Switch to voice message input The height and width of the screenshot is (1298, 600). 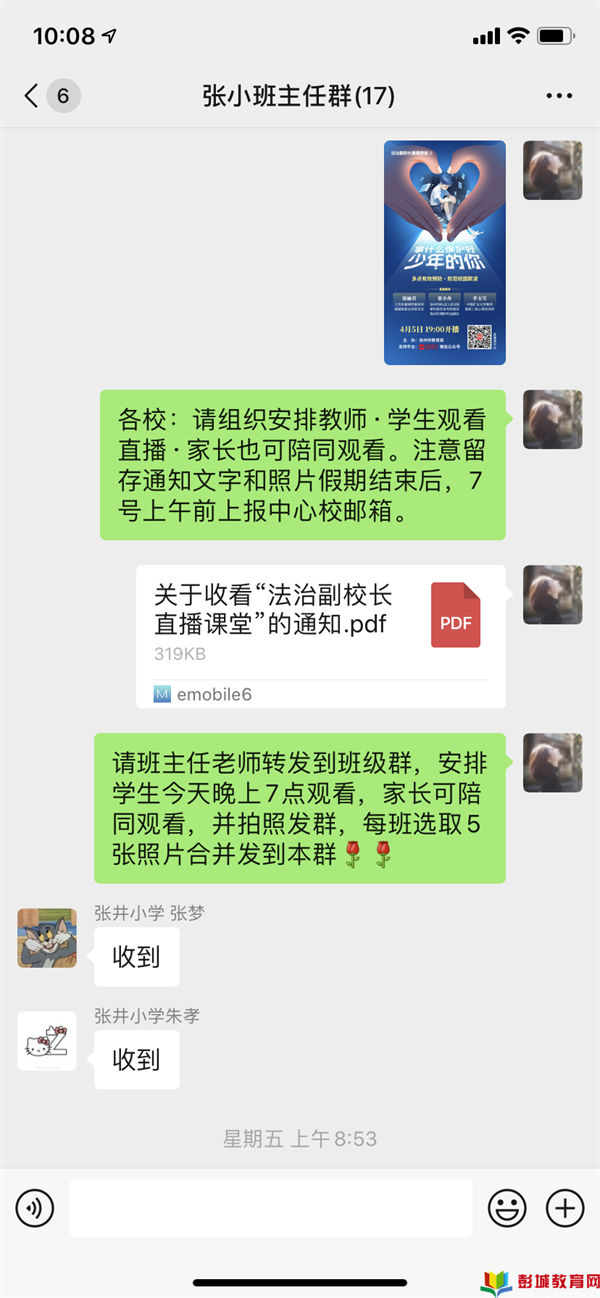35,1208
